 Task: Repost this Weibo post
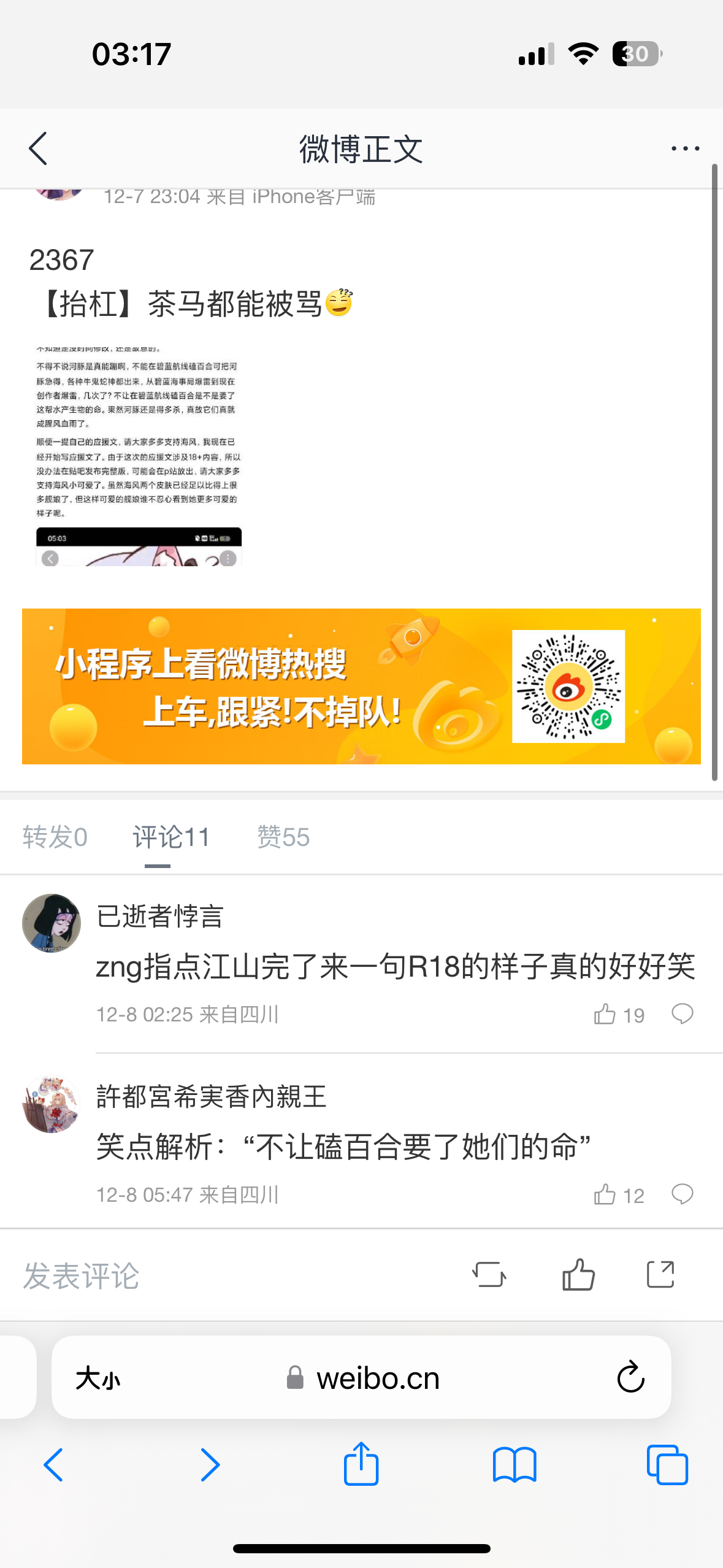[x=489, y=1275]
